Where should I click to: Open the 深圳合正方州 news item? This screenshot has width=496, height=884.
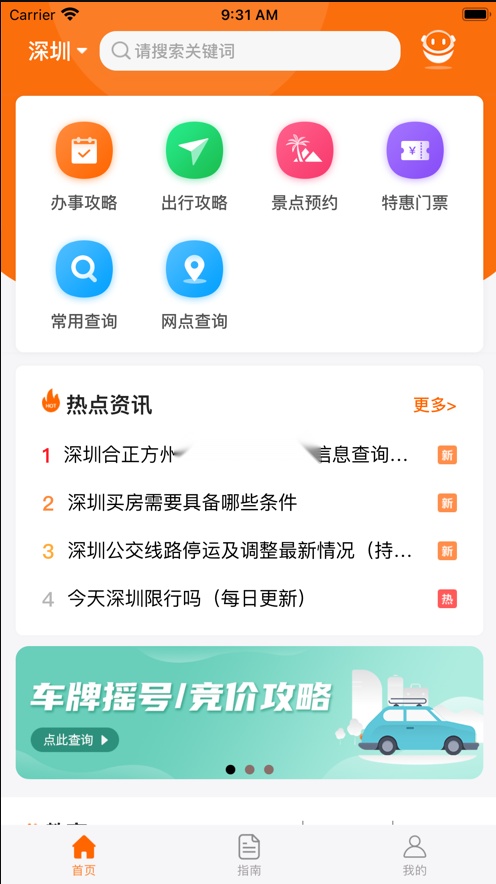[249, 454]
